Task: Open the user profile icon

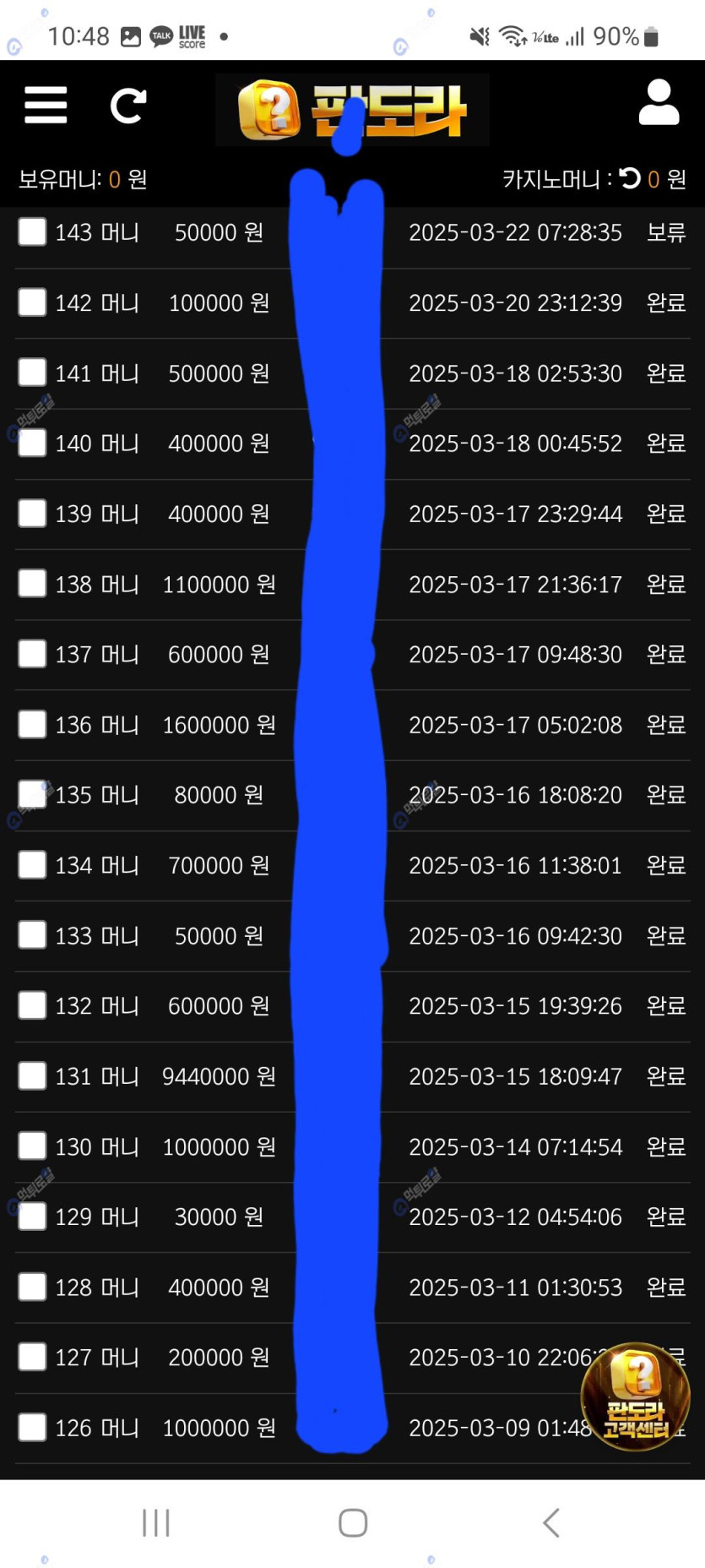Action: point(659,102)
